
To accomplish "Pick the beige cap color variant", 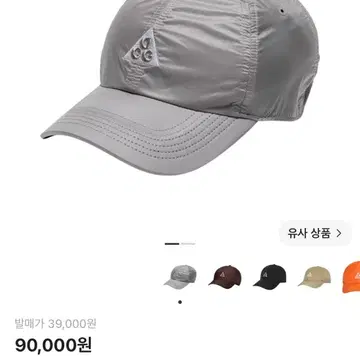I will tap(315, 277).
